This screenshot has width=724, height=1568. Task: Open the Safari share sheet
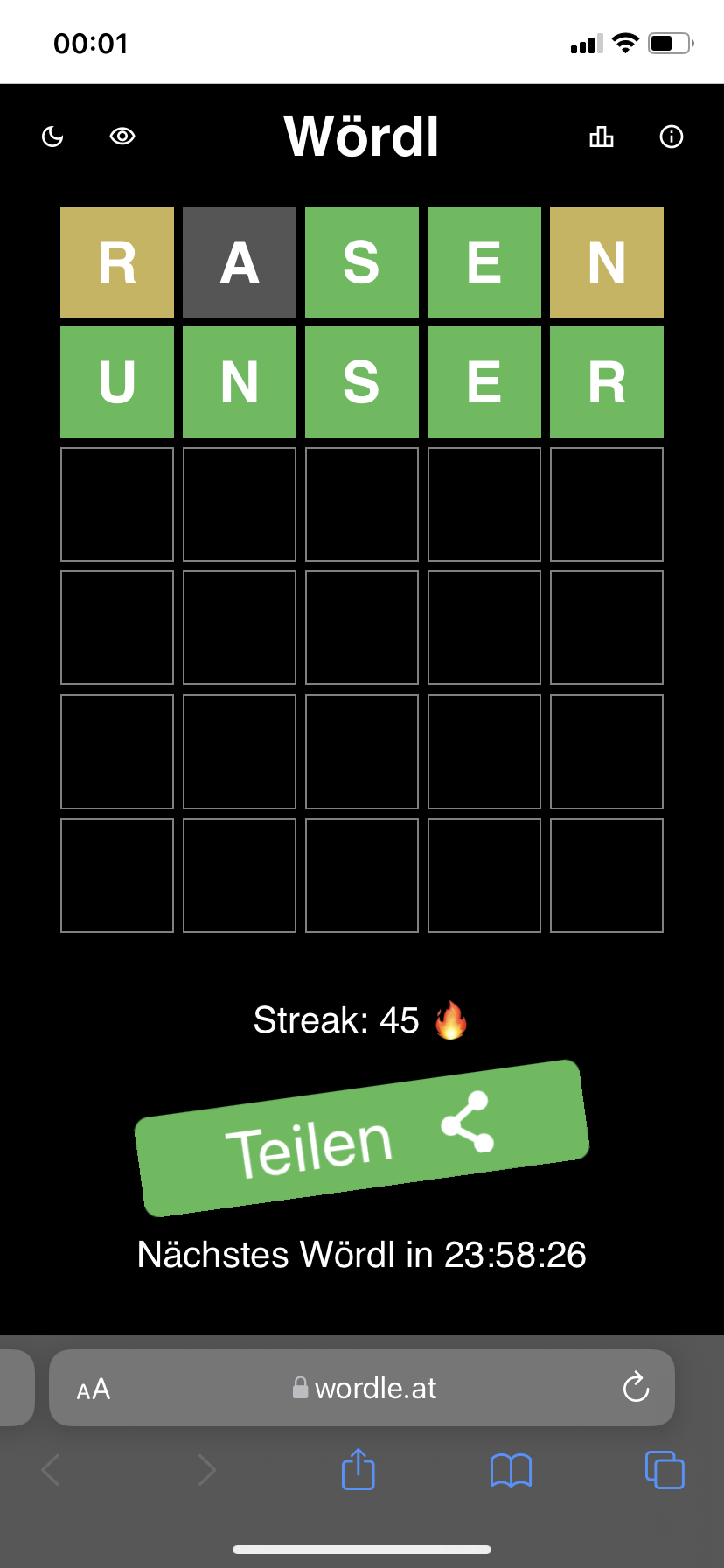coord(359,1469)
